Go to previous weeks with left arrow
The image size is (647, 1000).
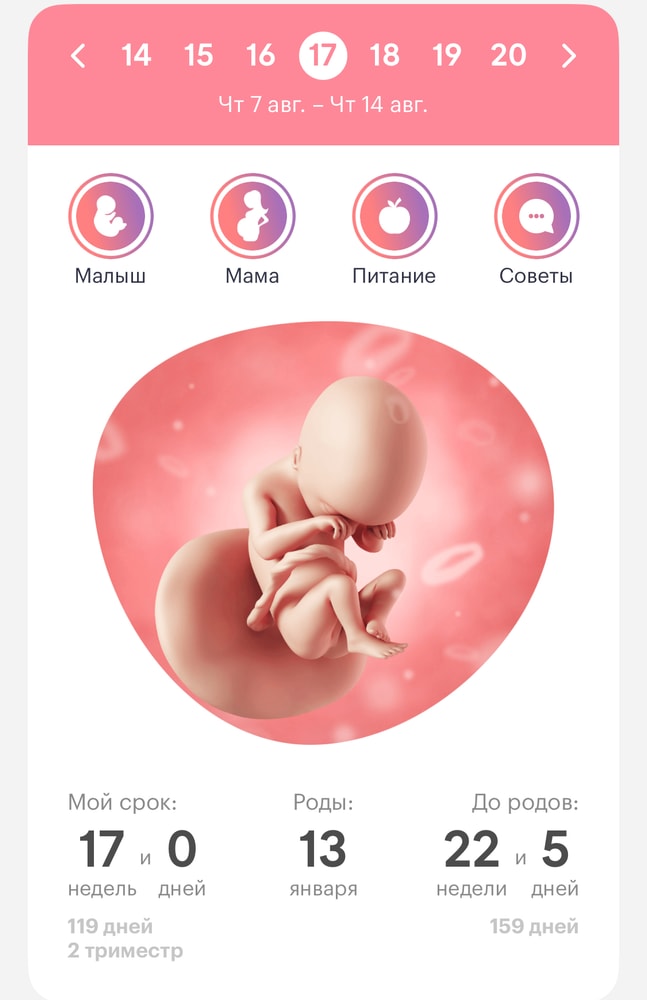78,55
